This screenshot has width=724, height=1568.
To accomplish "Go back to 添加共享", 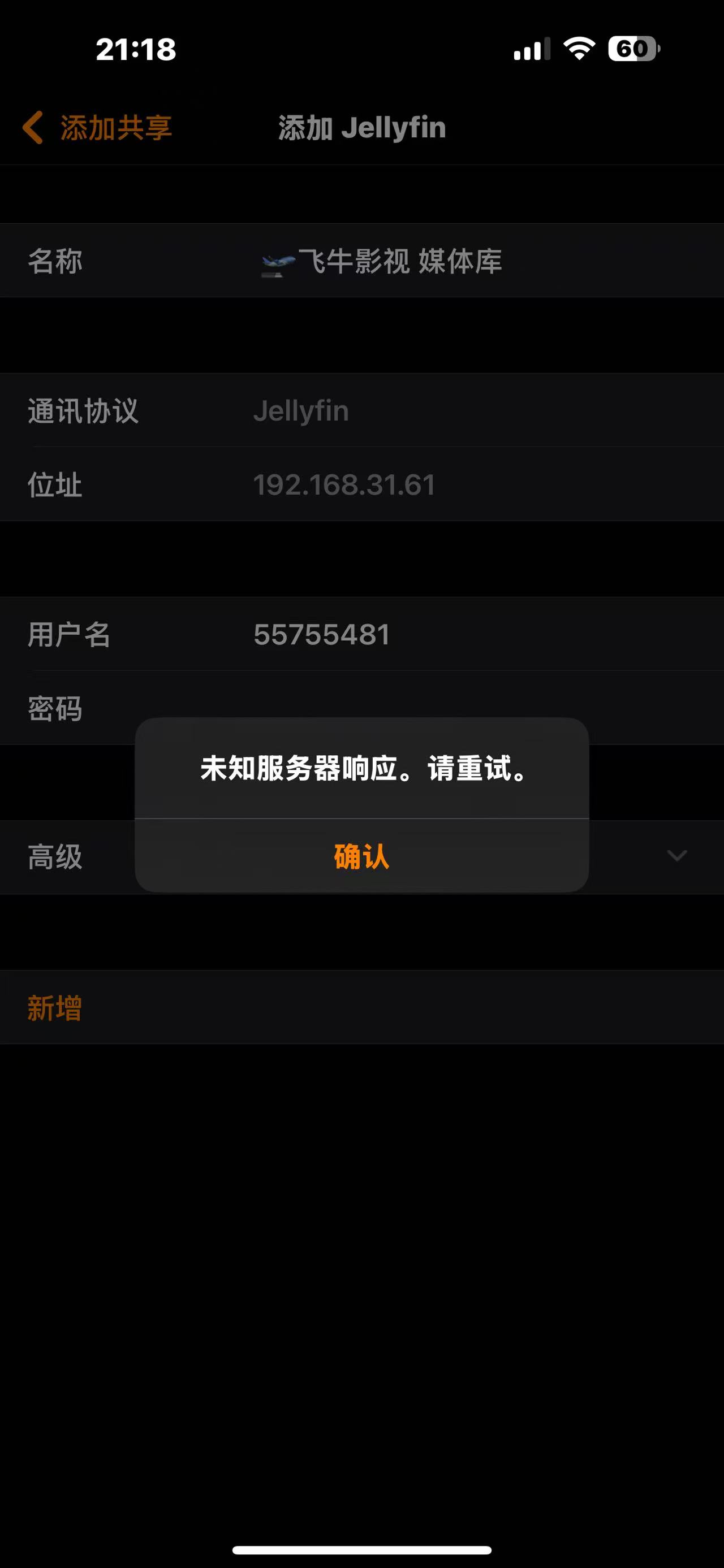I will [97, 128].
